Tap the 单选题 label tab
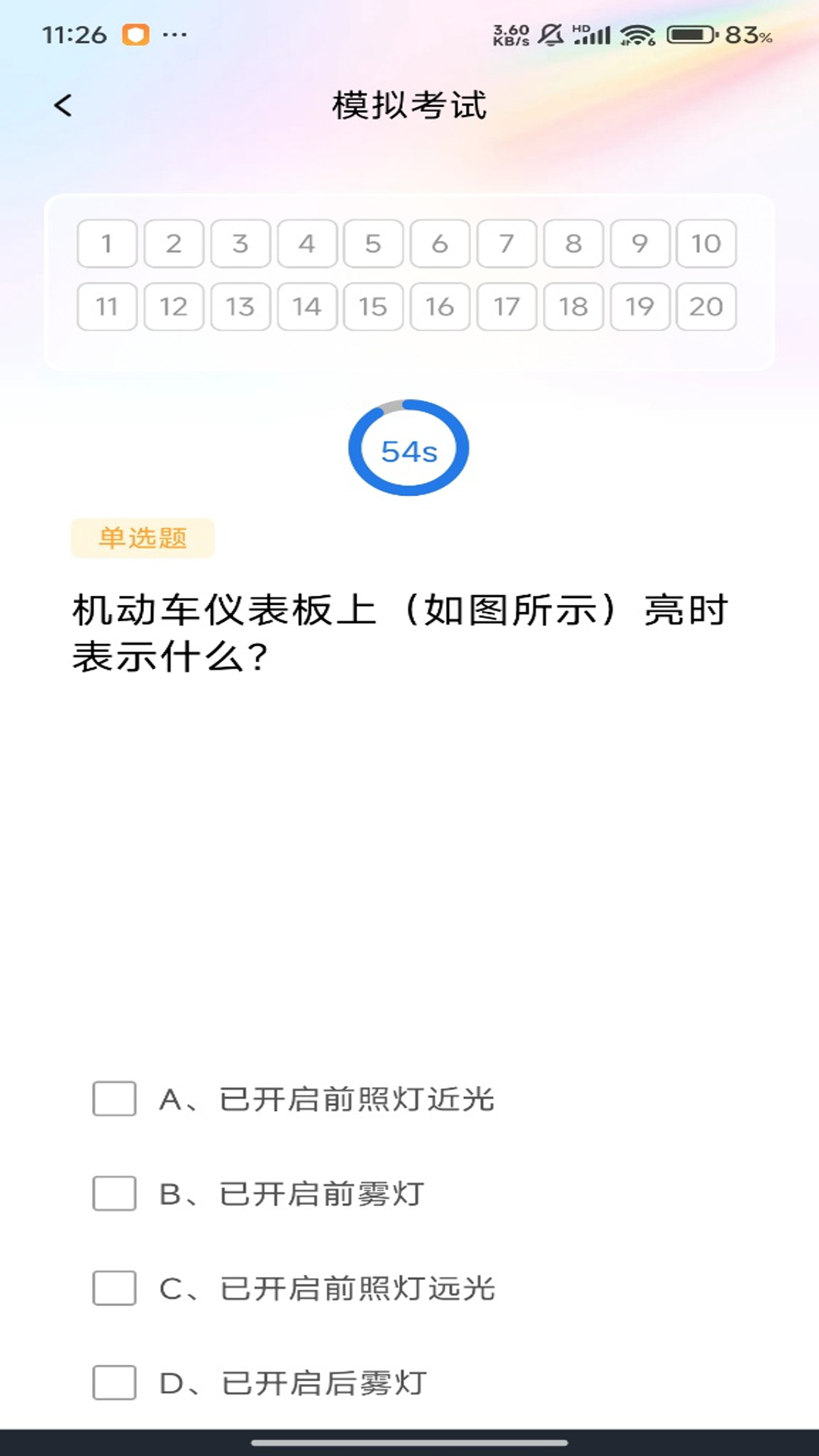819x1456 pixels. tap(143, 538)
